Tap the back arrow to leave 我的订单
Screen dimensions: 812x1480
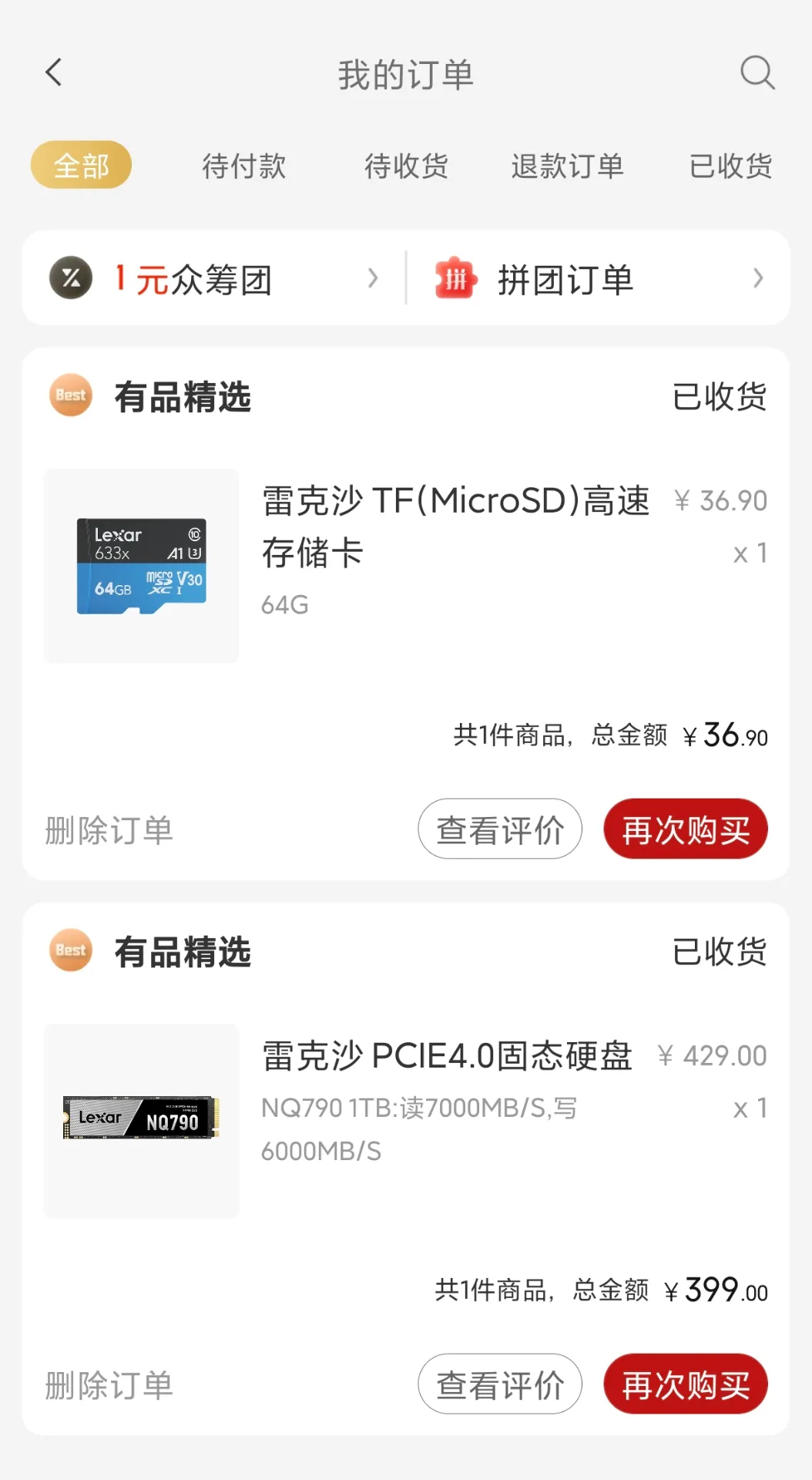[x=52, y=72]
